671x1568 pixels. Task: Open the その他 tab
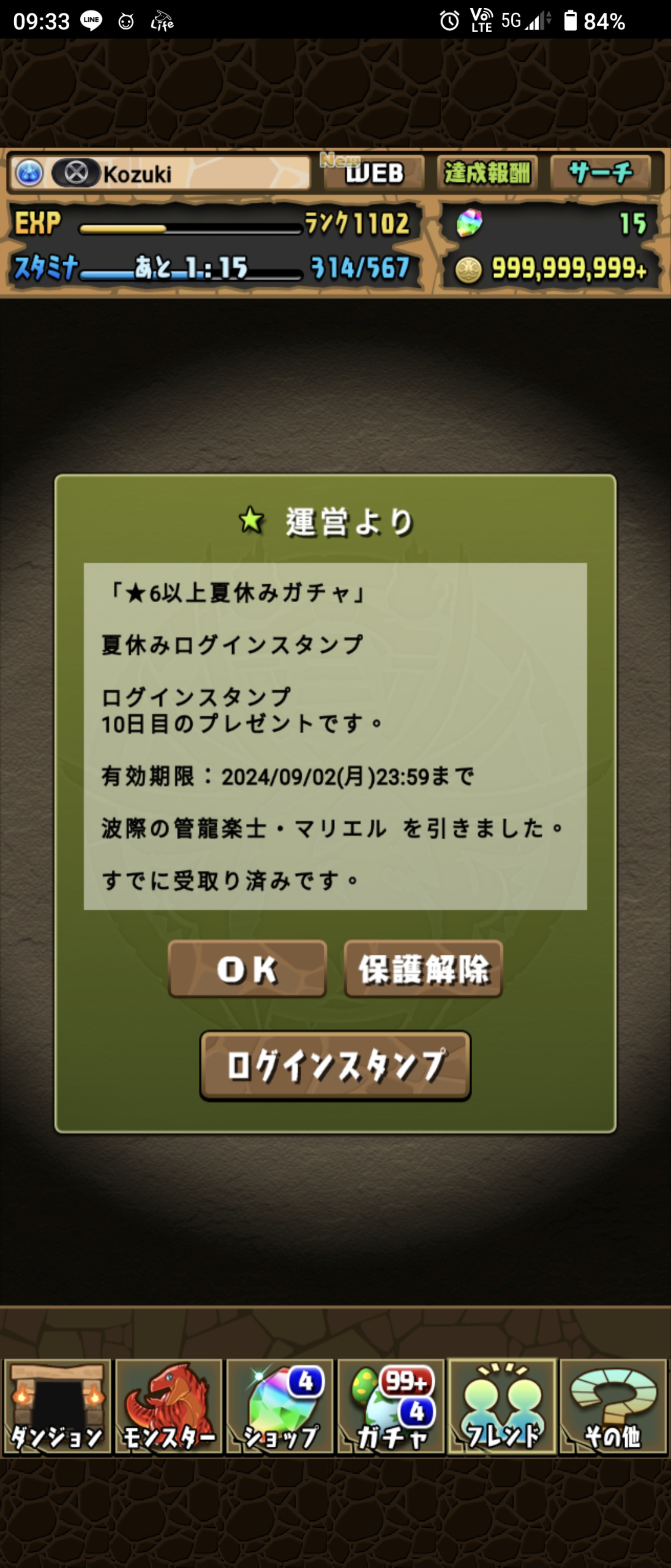613,1407
